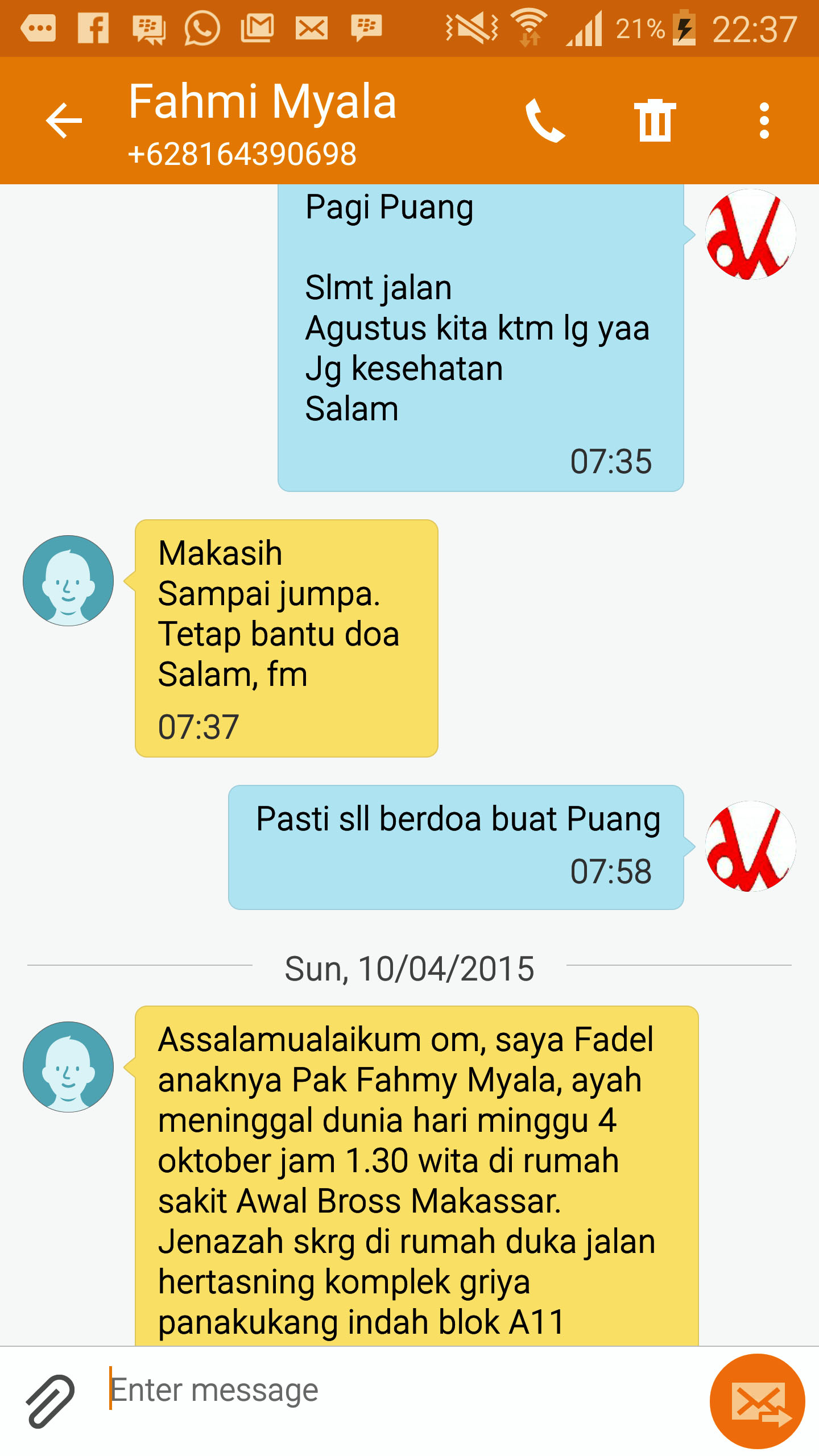Tap the phone number +628164390698
The width and height of the screenshot is (819, 1456).
tap(242, 154)
